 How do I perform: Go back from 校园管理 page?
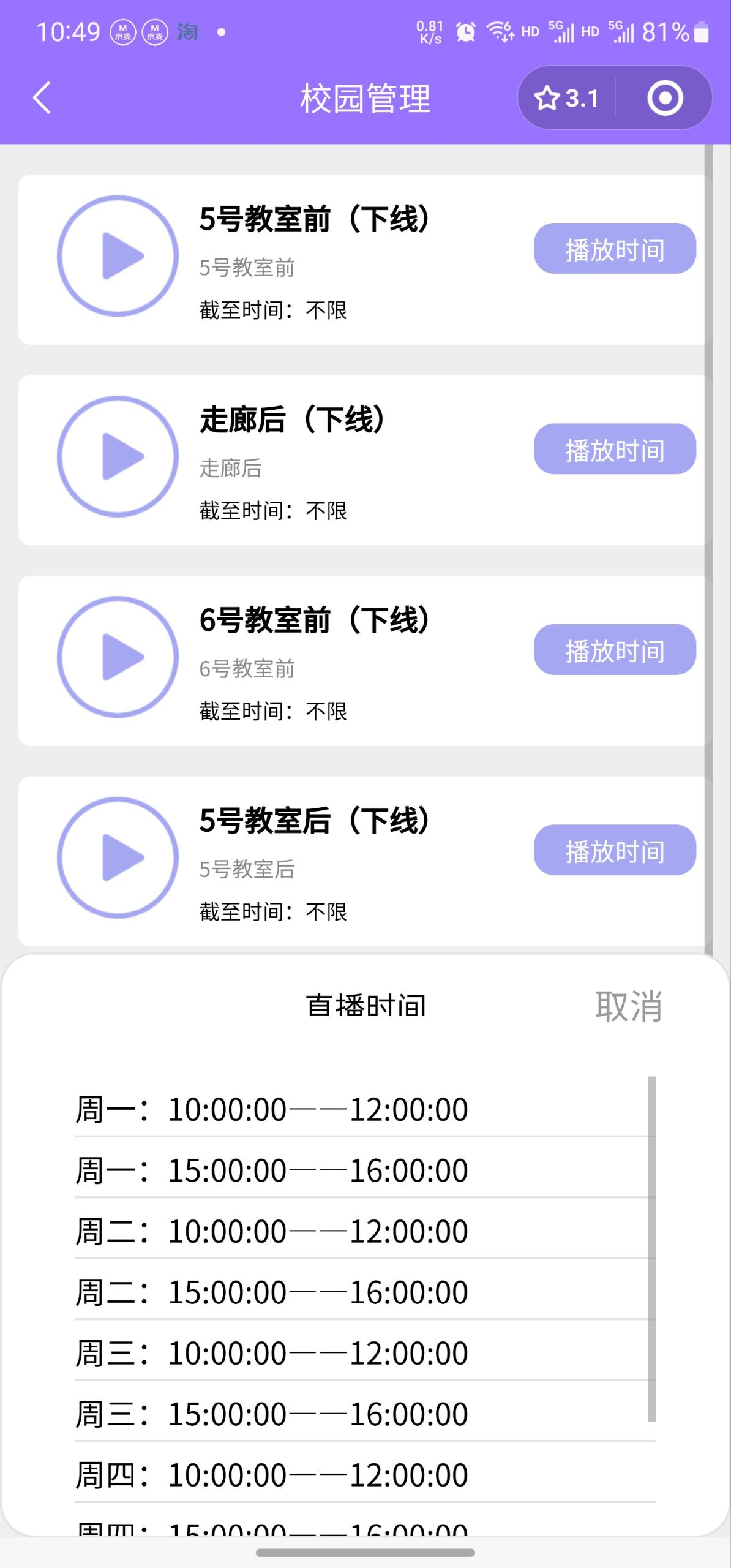(42, 98)
